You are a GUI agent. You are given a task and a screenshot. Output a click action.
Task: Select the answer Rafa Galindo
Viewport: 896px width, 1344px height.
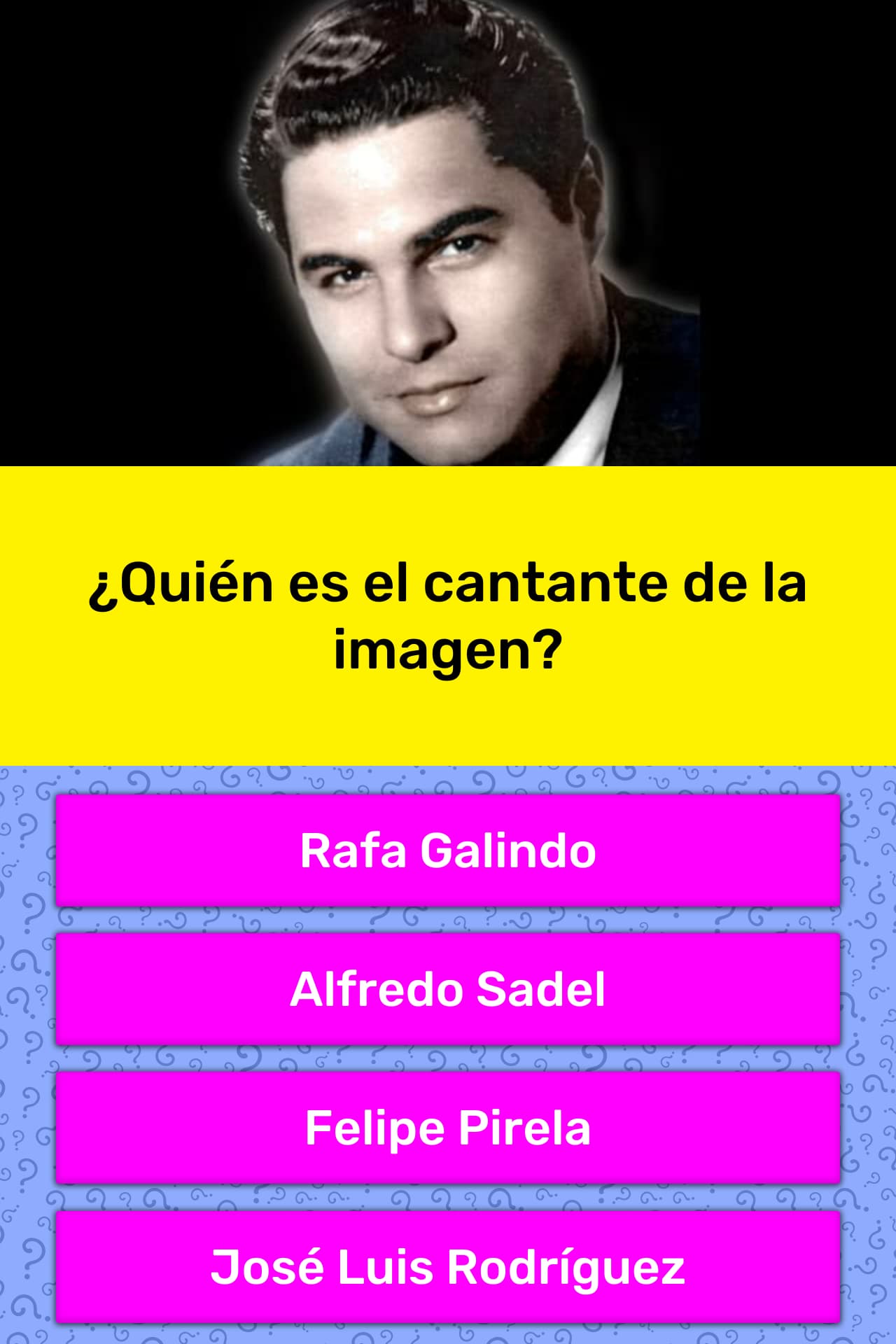point(448,850)
